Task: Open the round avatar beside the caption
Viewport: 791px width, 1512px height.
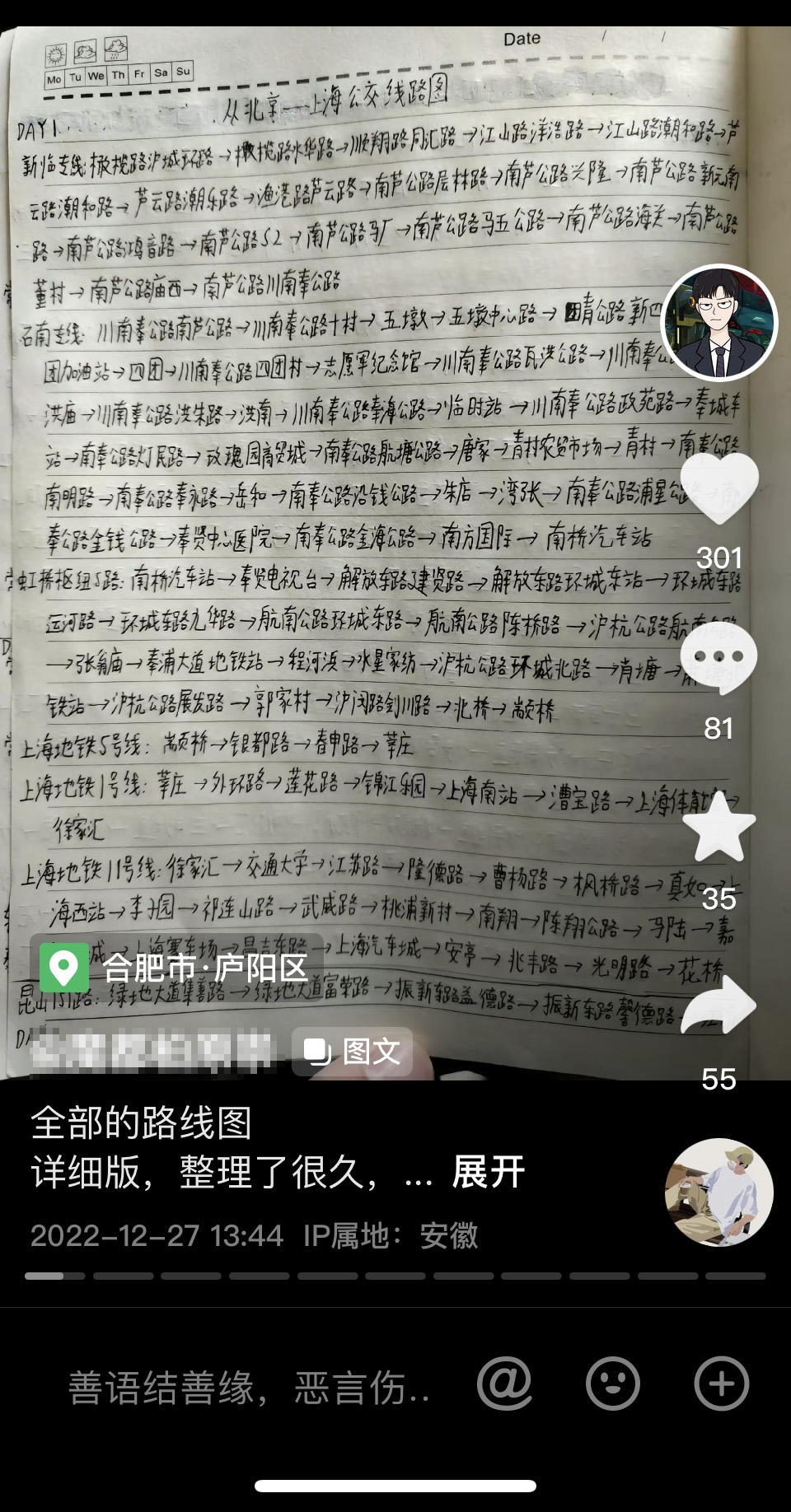Action: [x=718, y=1192]
